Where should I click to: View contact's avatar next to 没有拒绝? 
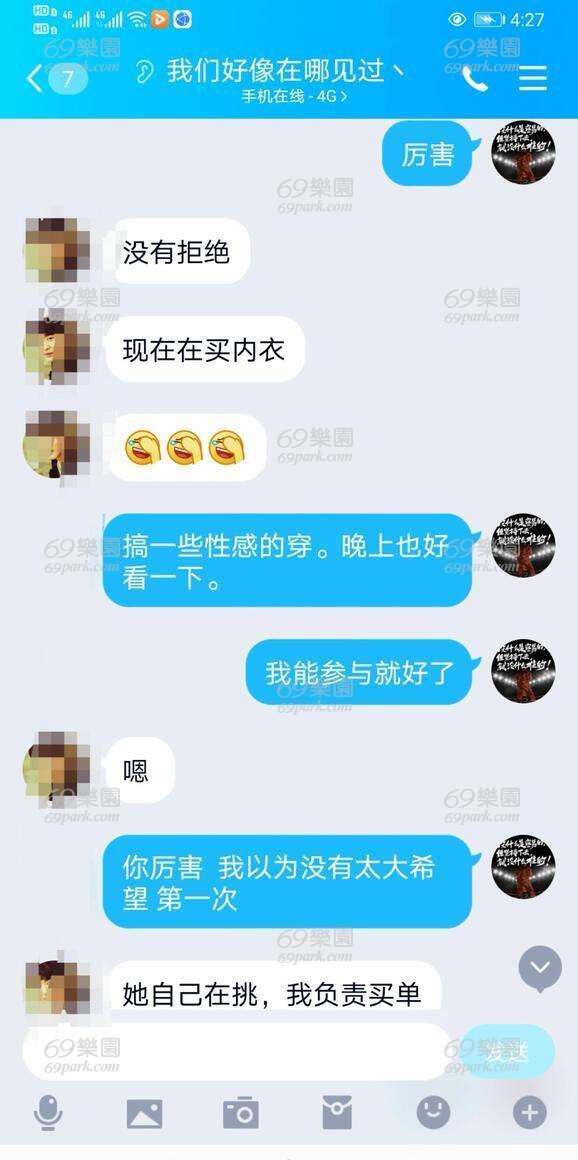pos(57,250)
